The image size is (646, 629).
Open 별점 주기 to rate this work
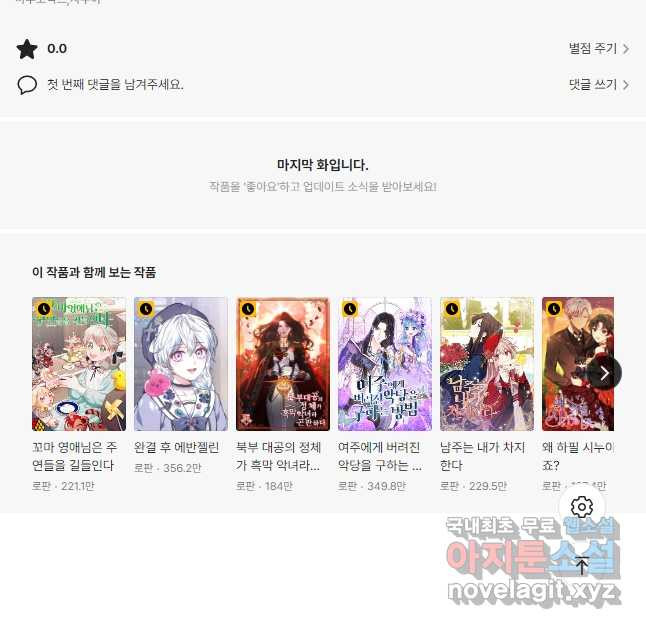click(598, 48)
